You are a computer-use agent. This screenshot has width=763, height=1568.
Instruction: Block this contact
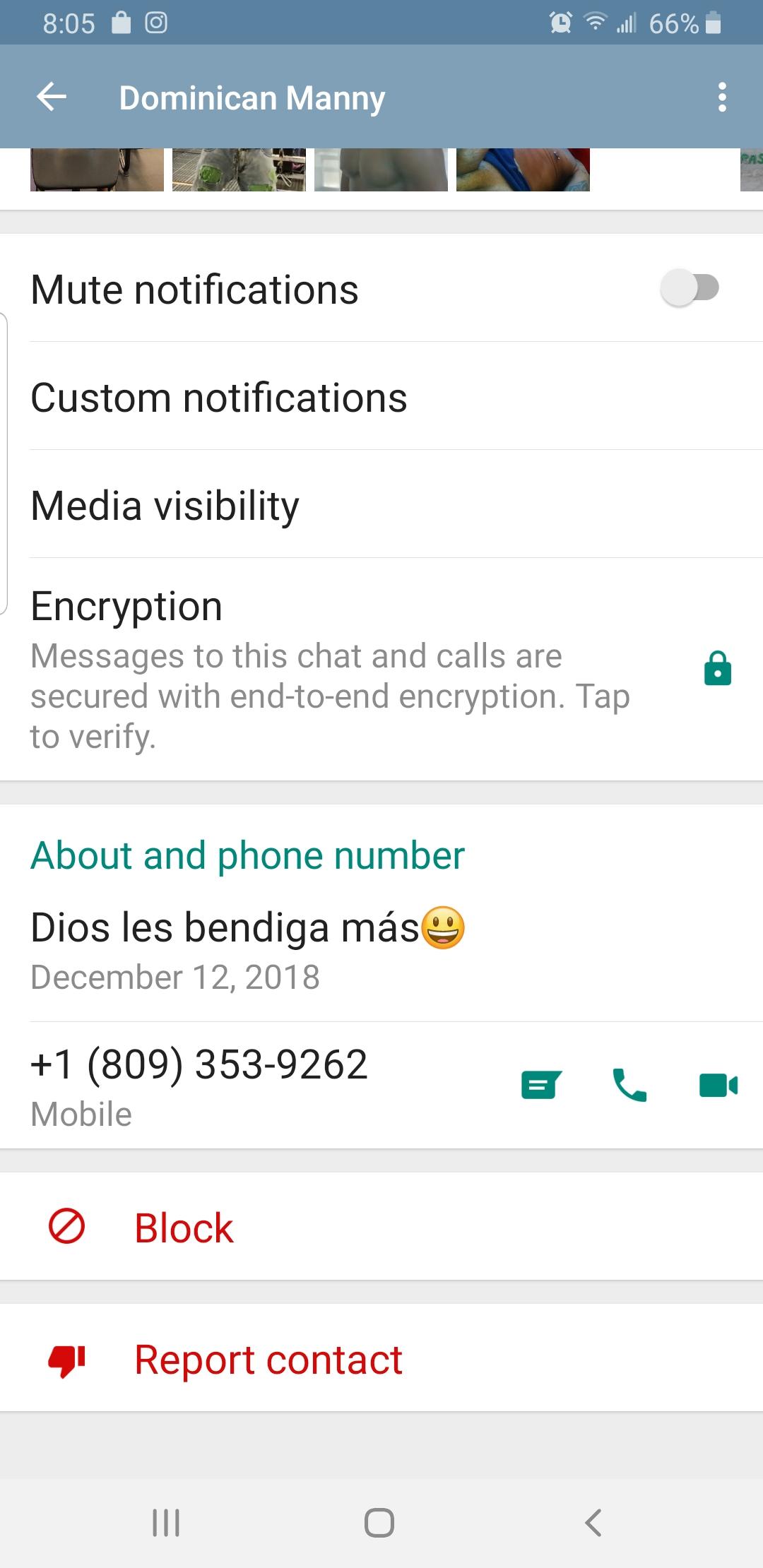pos(381,1227)
